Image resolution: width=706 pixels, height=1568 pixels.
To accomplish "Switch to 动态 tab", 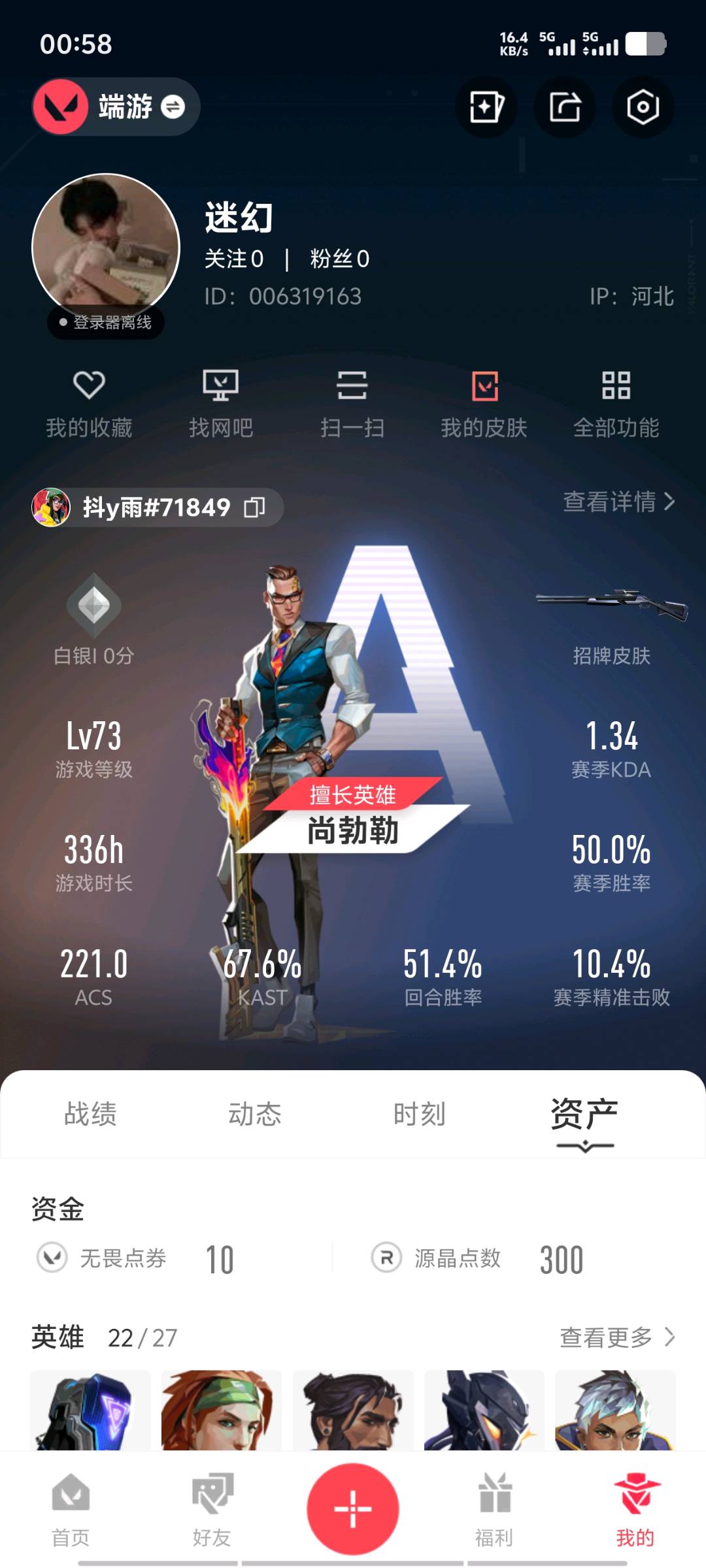I will [255, 1114].
